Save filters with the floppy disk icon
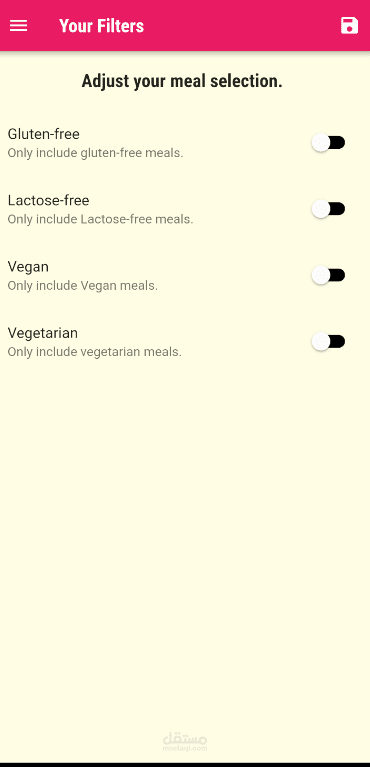 (349, 25)
